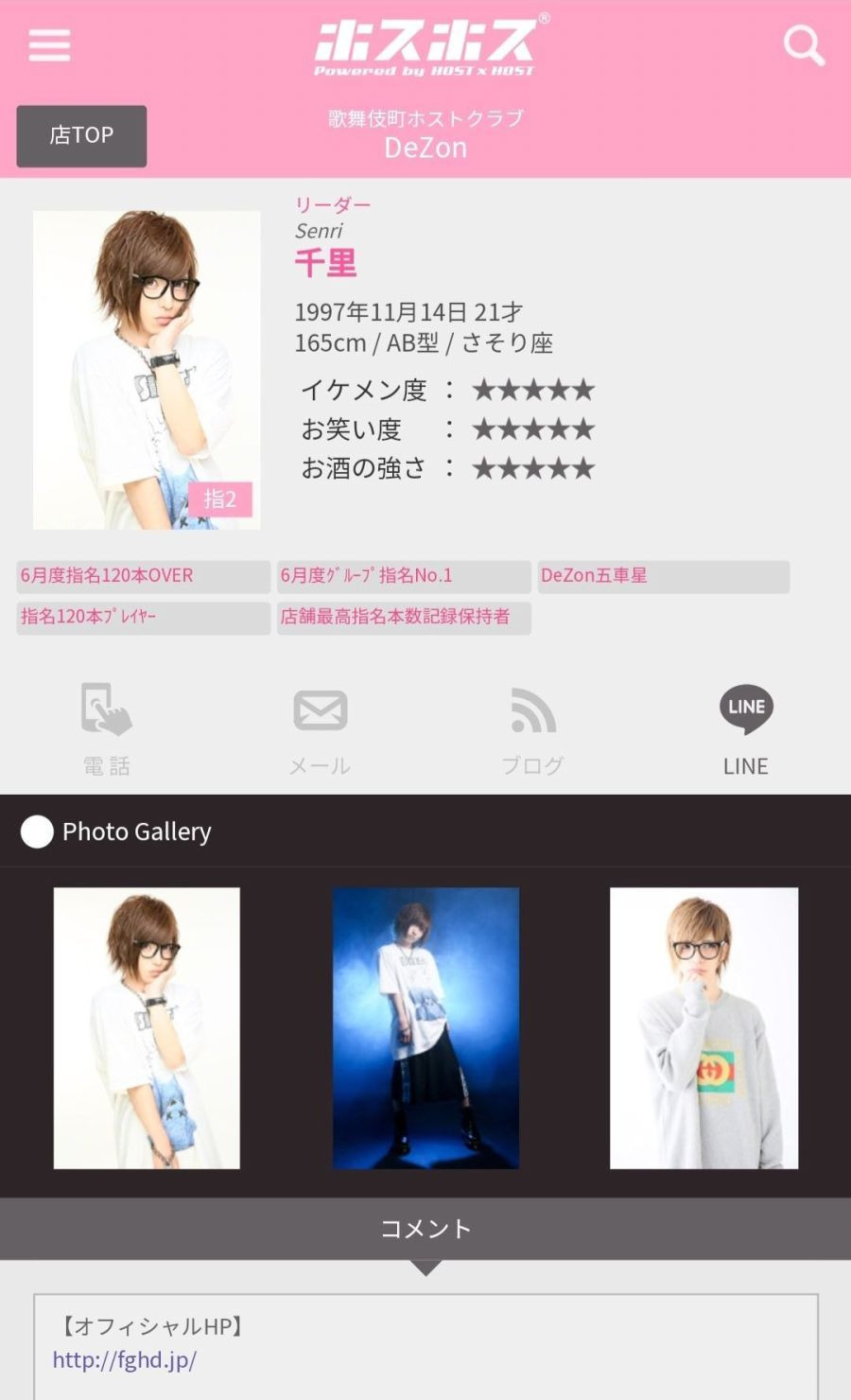Image resolution: width=851 pixels, height=1400 pixels.
Task: Go to 店TOP page
Action: coord(81,135)
